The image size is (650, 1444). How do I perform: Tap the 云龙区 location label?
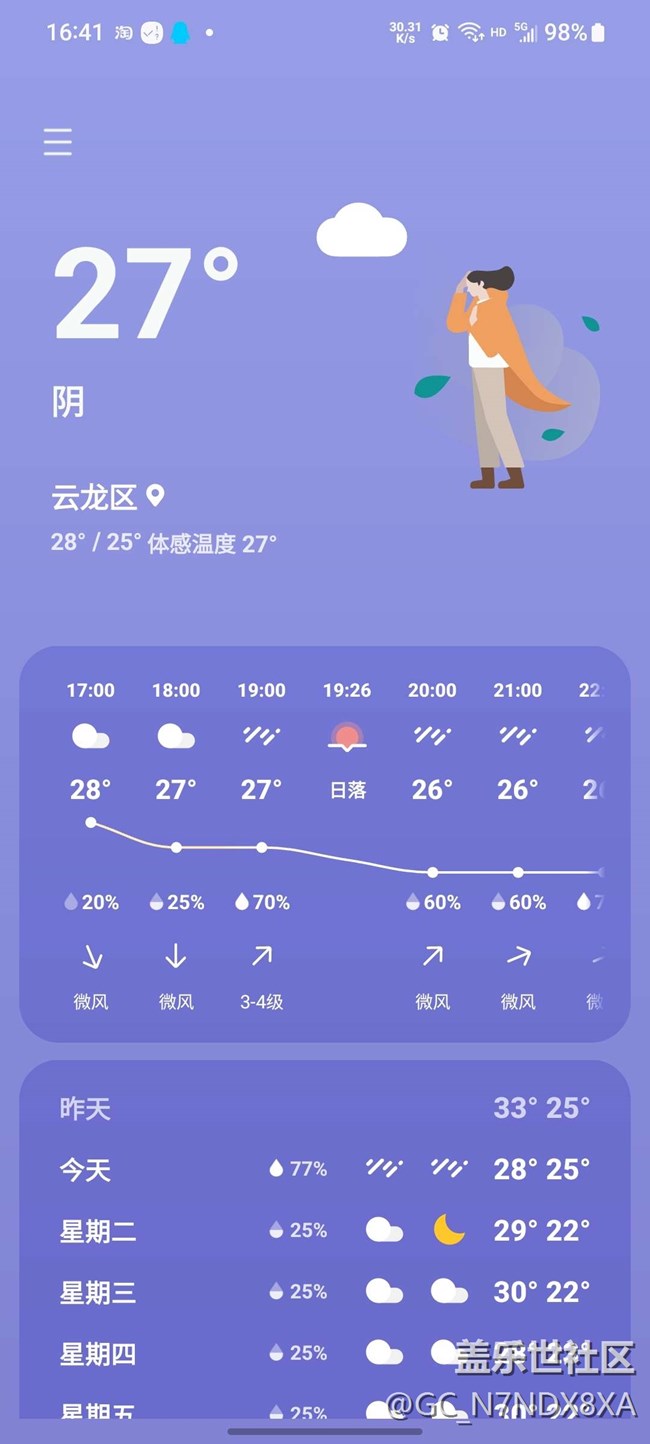pos(95,497)
